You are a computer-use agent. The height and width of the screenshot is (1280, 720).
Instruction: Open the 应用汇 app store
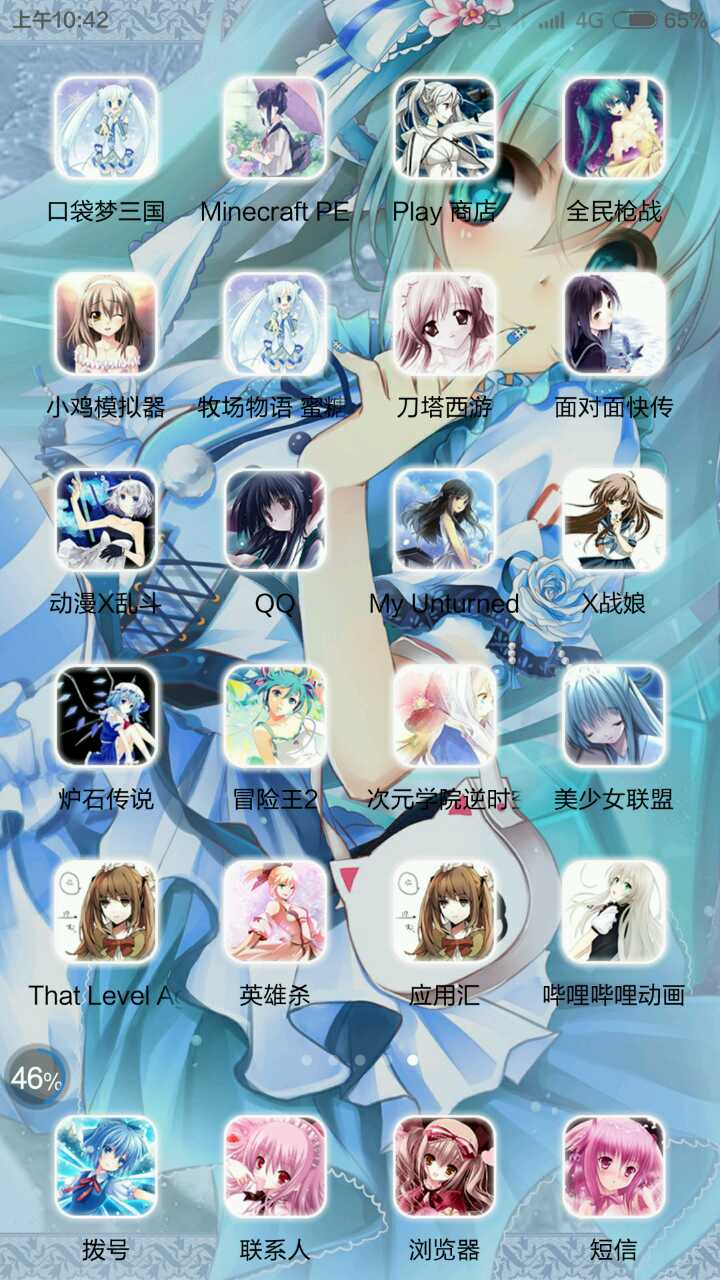tap(444, 912)
